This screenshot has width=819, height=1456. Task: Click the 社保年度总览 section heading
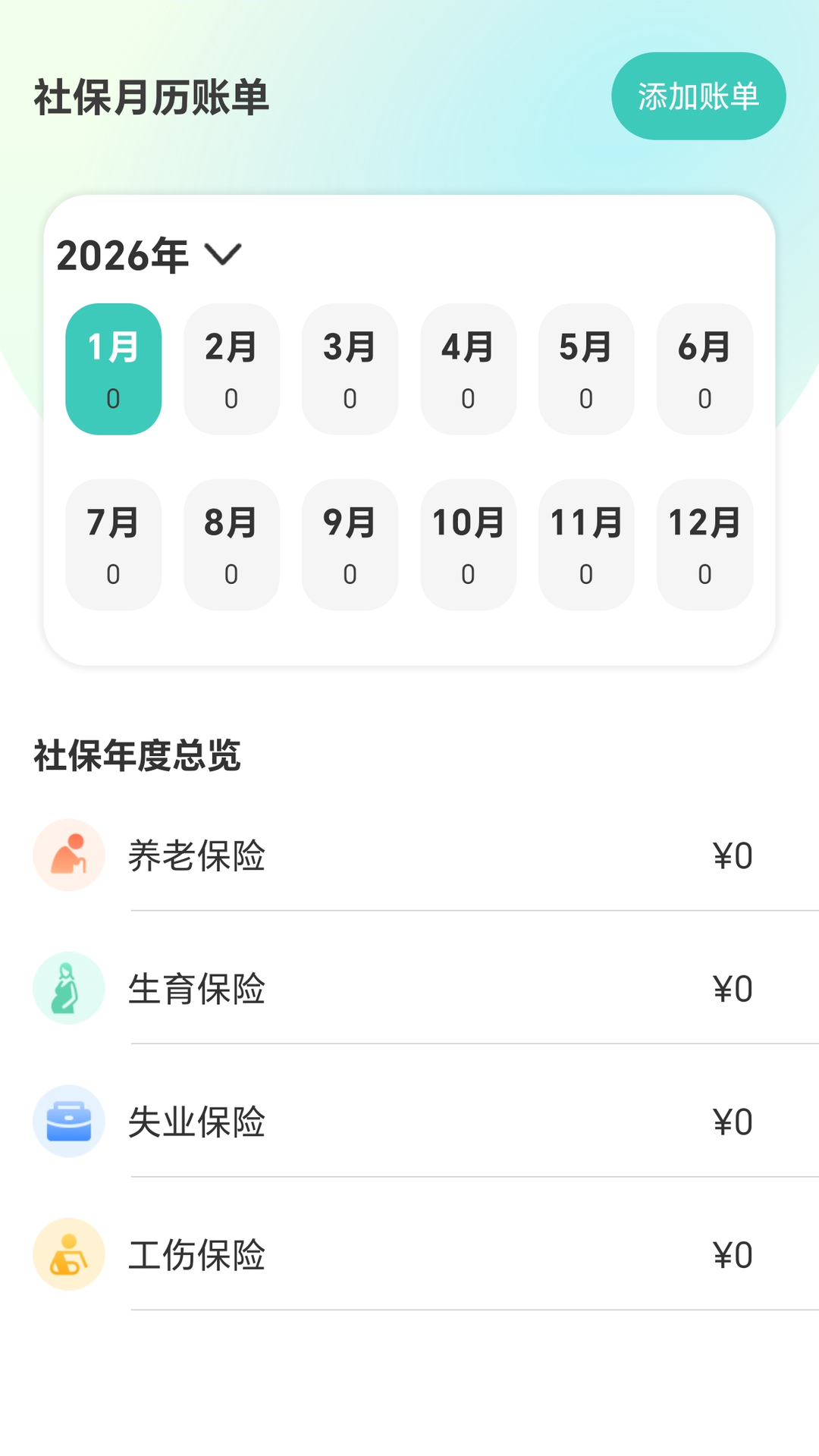(x=136, y=755)
